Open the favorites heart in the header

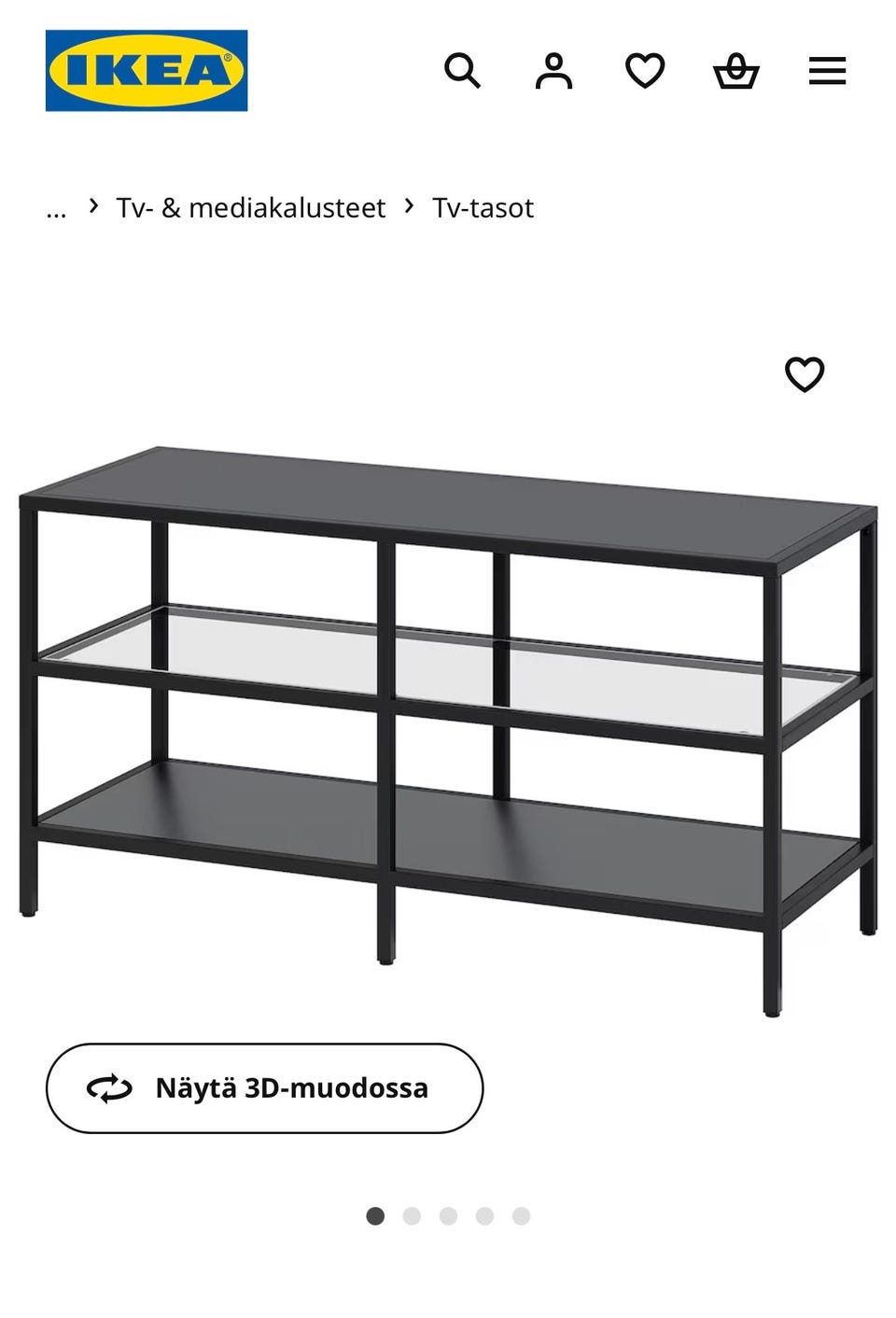(645, 71)
